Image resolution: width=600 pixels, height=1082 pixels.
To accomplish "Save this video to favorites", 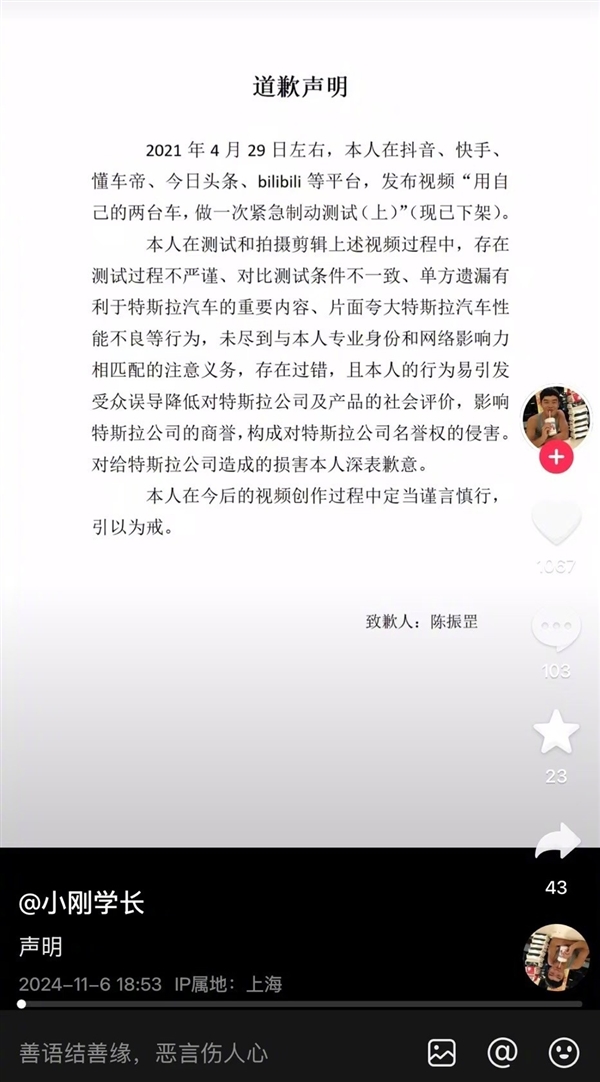I will [x=556, y=733].
